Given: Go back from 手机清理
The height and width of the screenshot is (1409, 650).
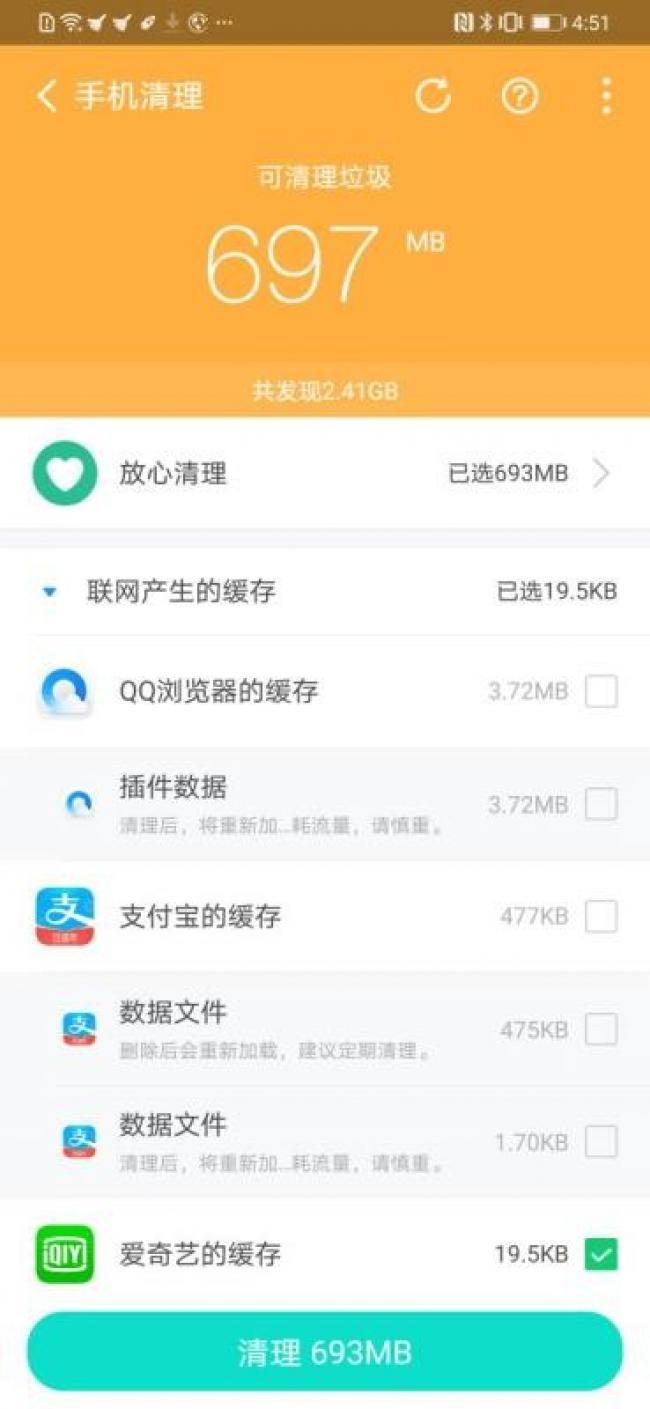Looking at the screenshot, I should click(47, 96).
